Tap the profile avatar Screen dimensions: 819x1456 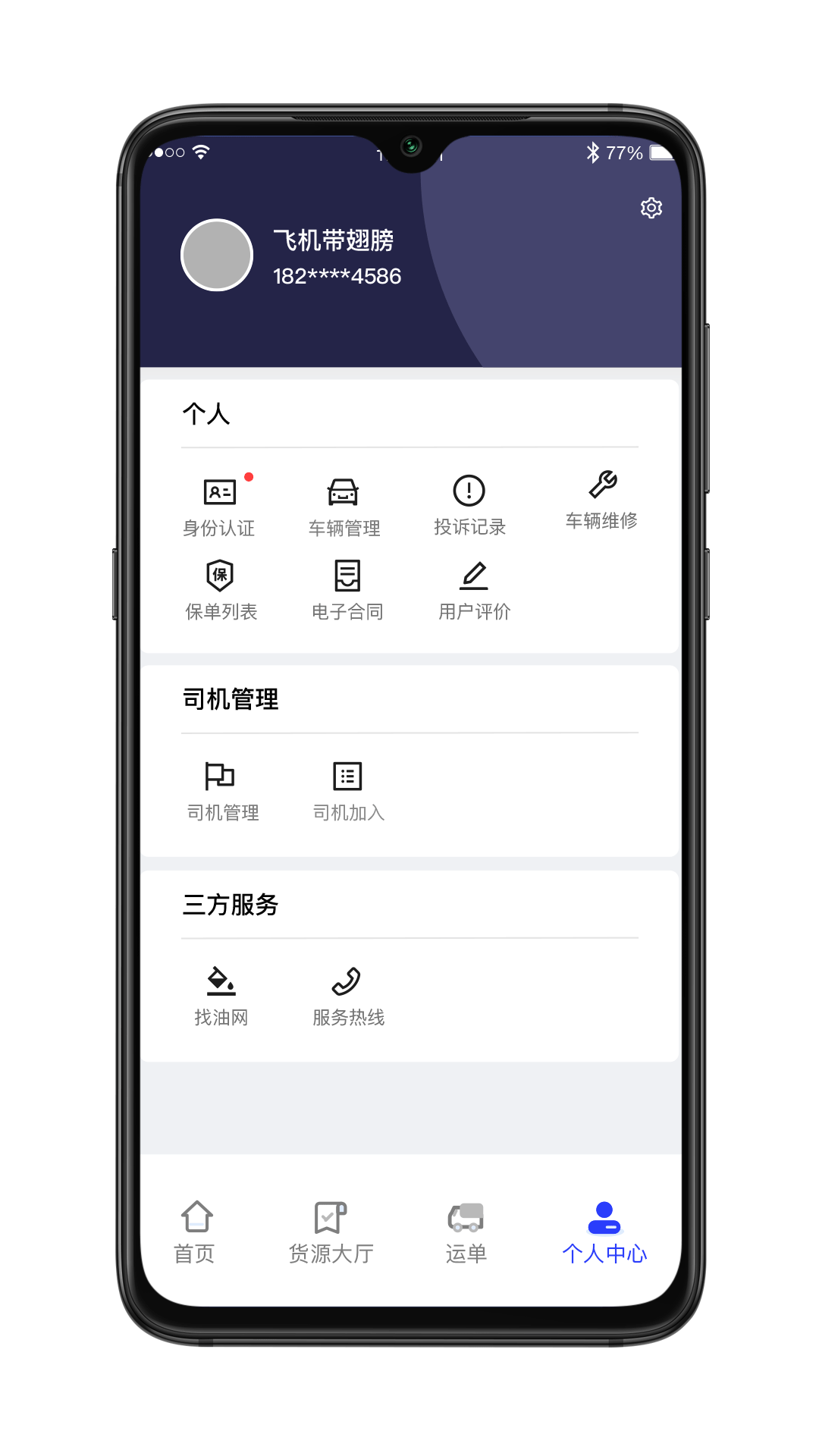tap(217, 255)
